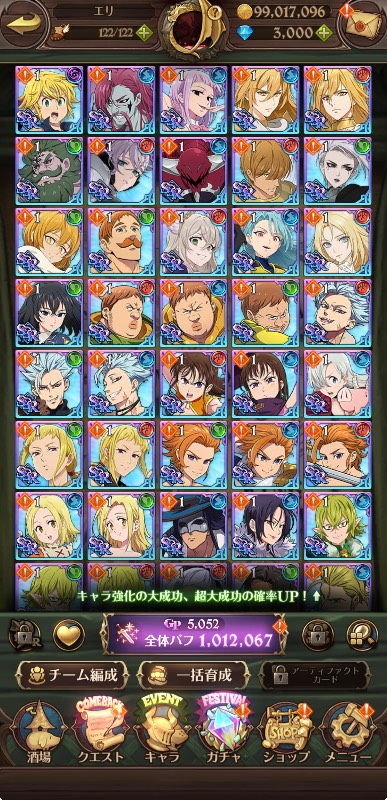Open チーム編成 team formation
The width and height of the screenshot is (387, 800).
tap(72, 676)
